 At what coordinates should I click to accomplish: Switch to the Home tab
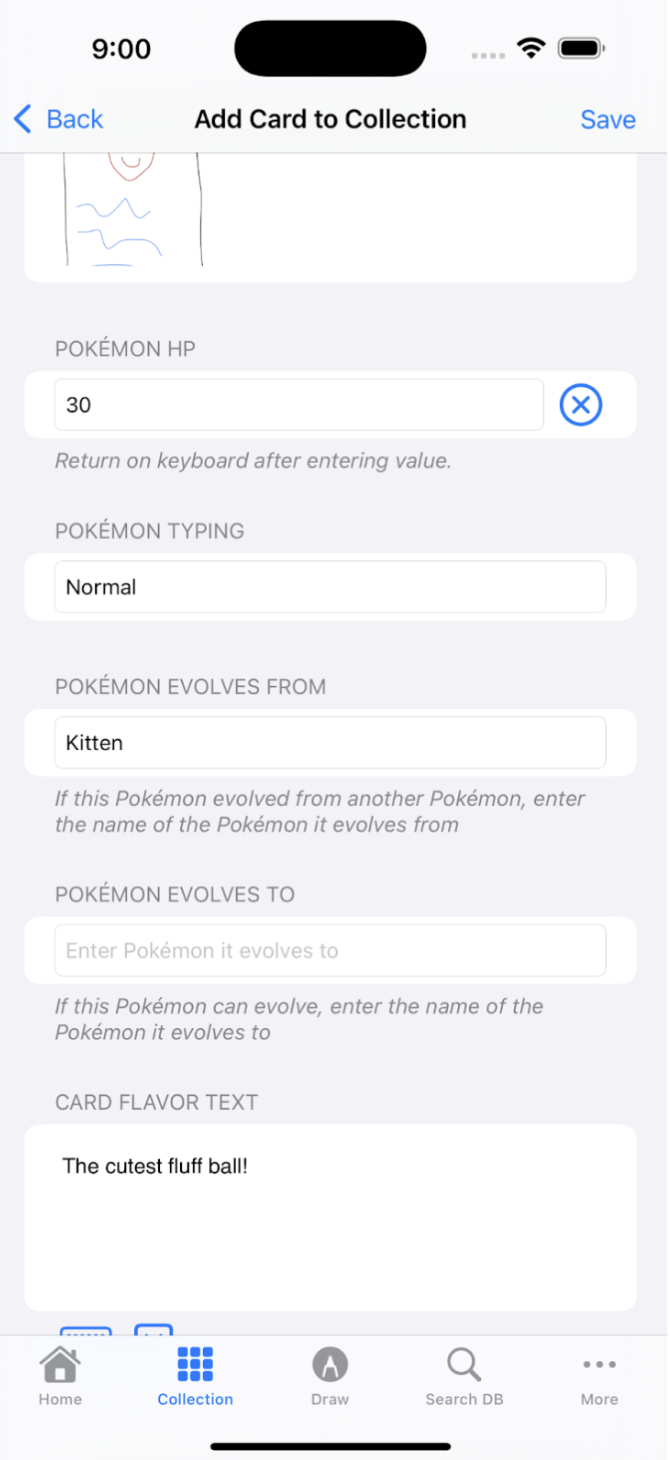60,1376
